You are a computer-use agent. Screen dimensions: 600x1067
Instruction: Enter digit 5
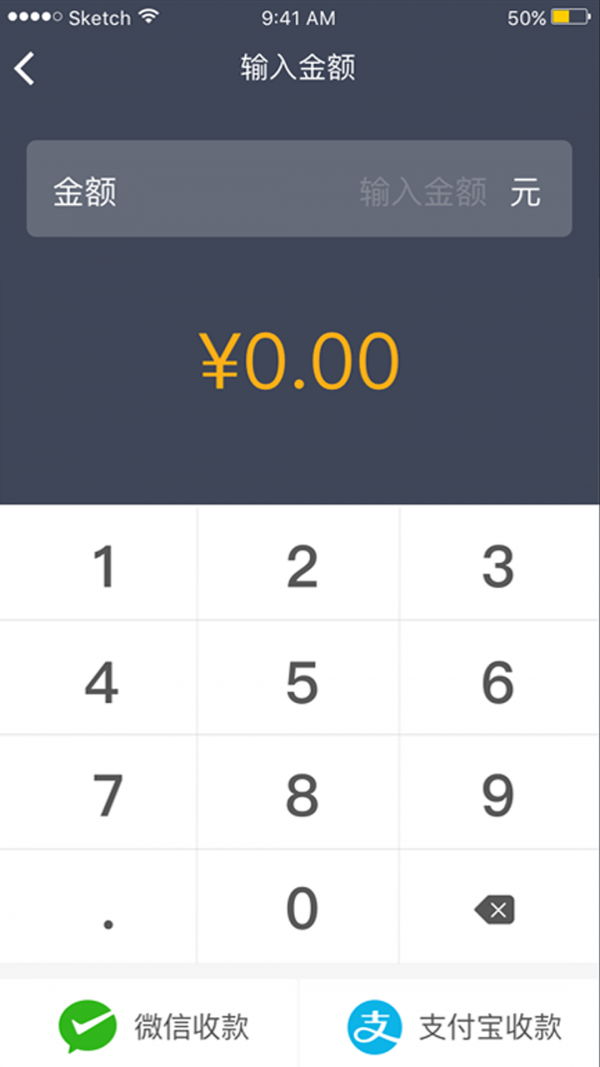[x=299, y=678]
